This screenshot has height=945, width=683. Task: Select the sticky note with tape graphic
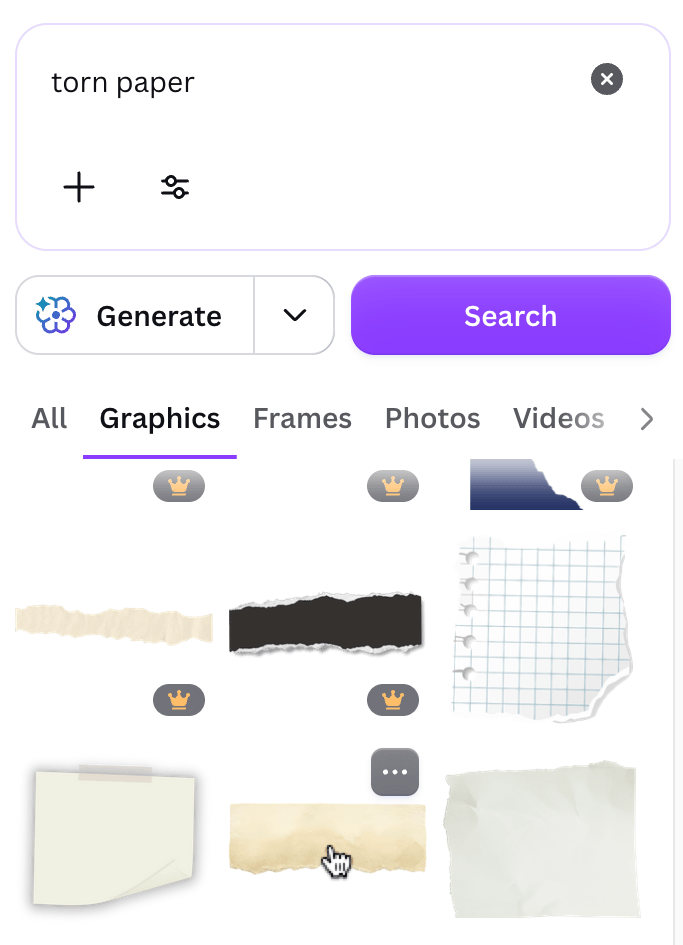pos(113,836)
